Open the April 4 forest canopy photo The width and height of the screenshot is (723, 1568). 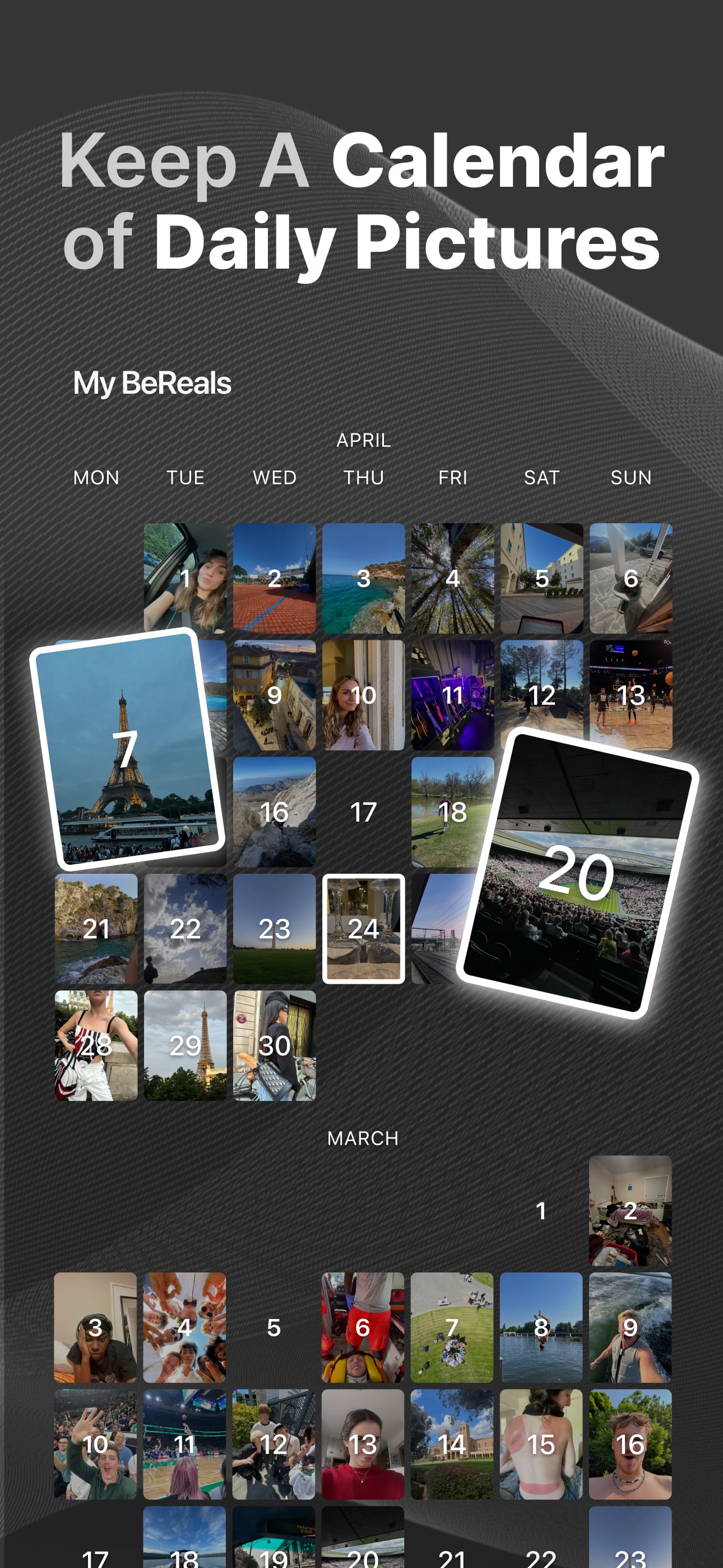pyautogui.click(x=452, y=578)
